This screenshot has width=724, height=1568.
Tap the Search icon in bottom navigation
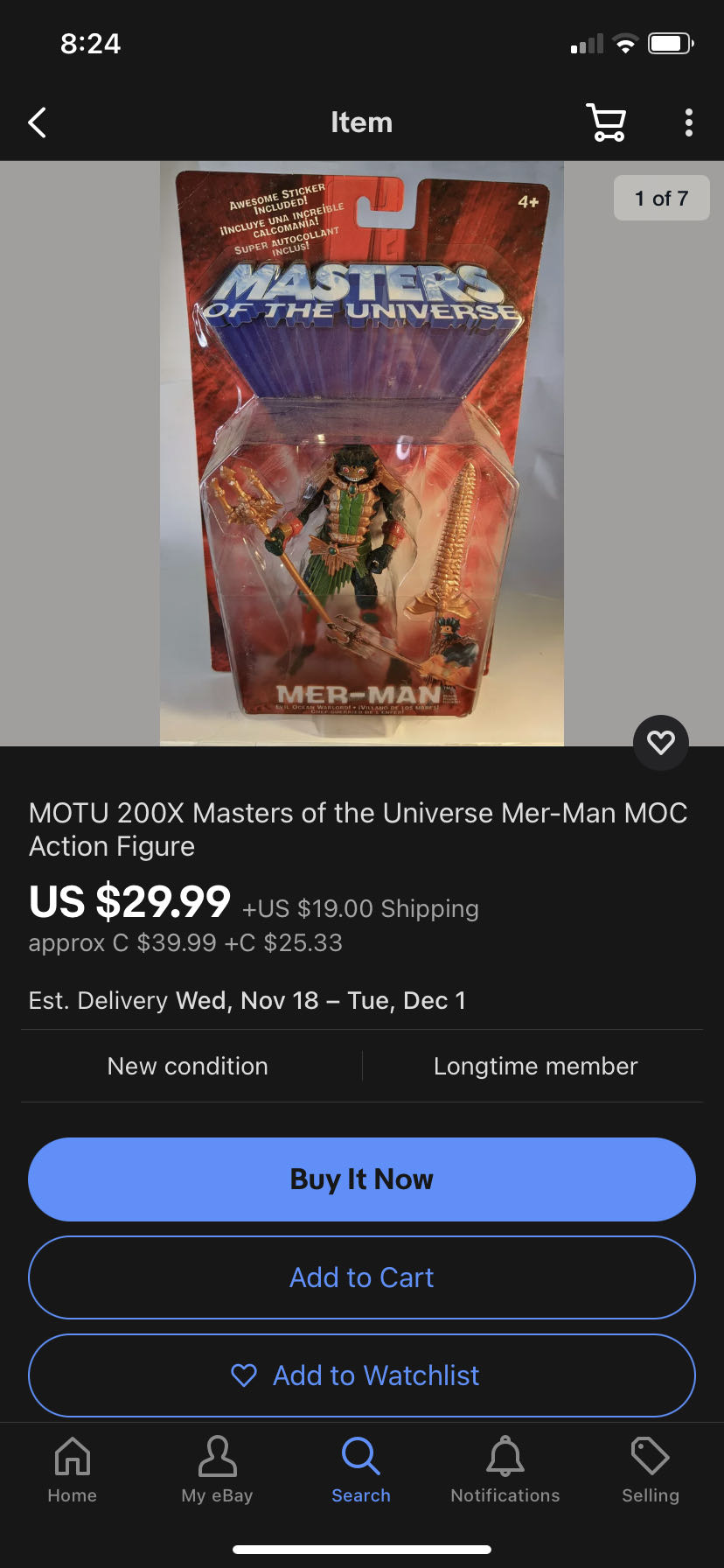click(x=360, y=1461)
